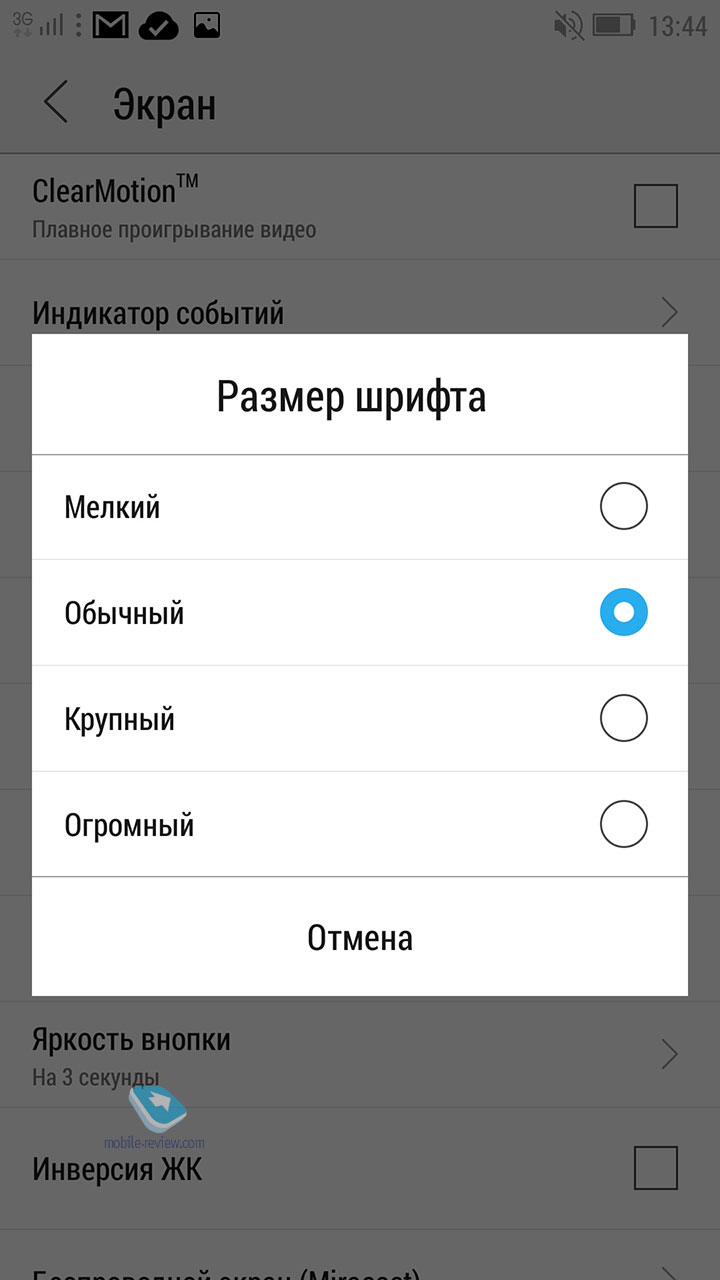Image resolution: width=720 pixels, height=1280 pixels.
Task: Select the Мелкий font size option
Action: click(x=360, y=507)
